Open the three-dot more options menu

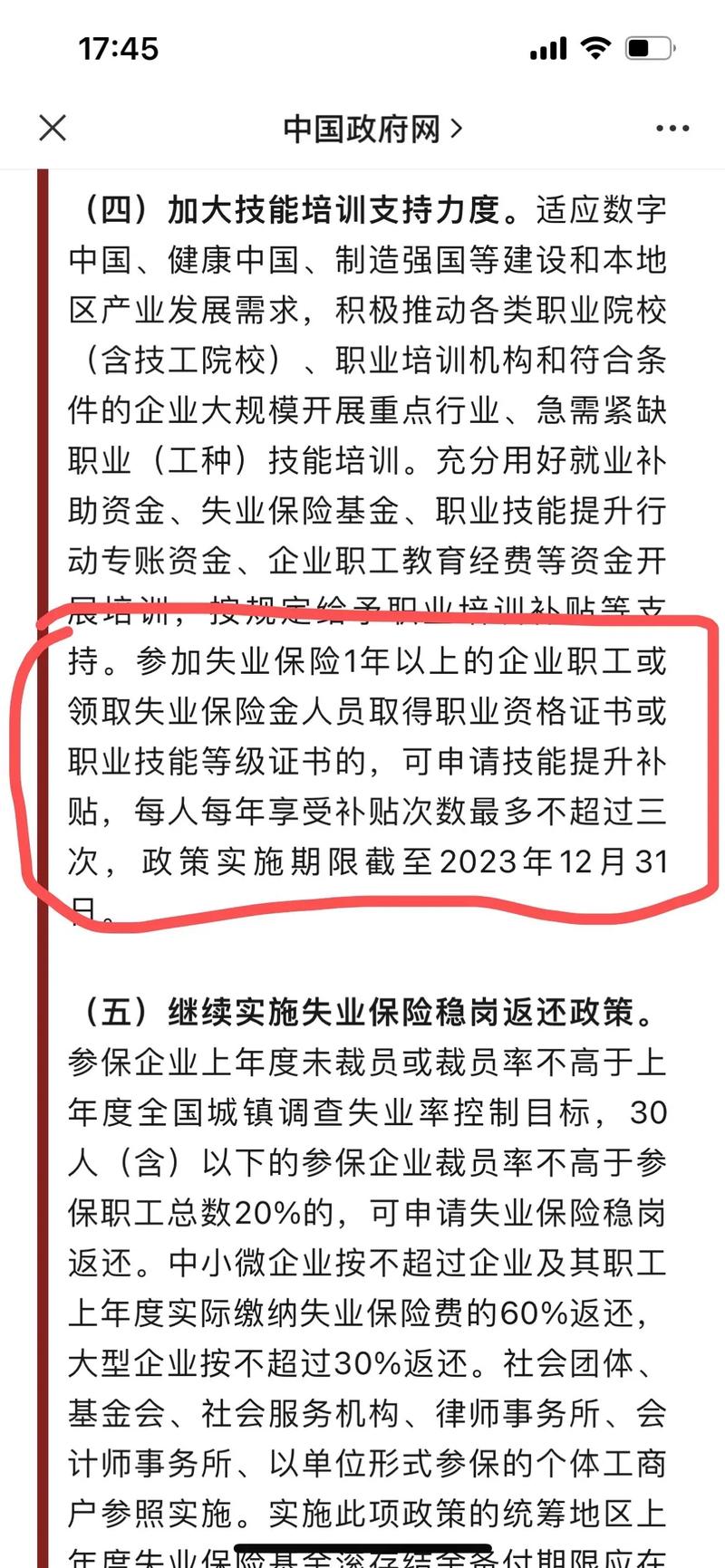tap(672, 129)
